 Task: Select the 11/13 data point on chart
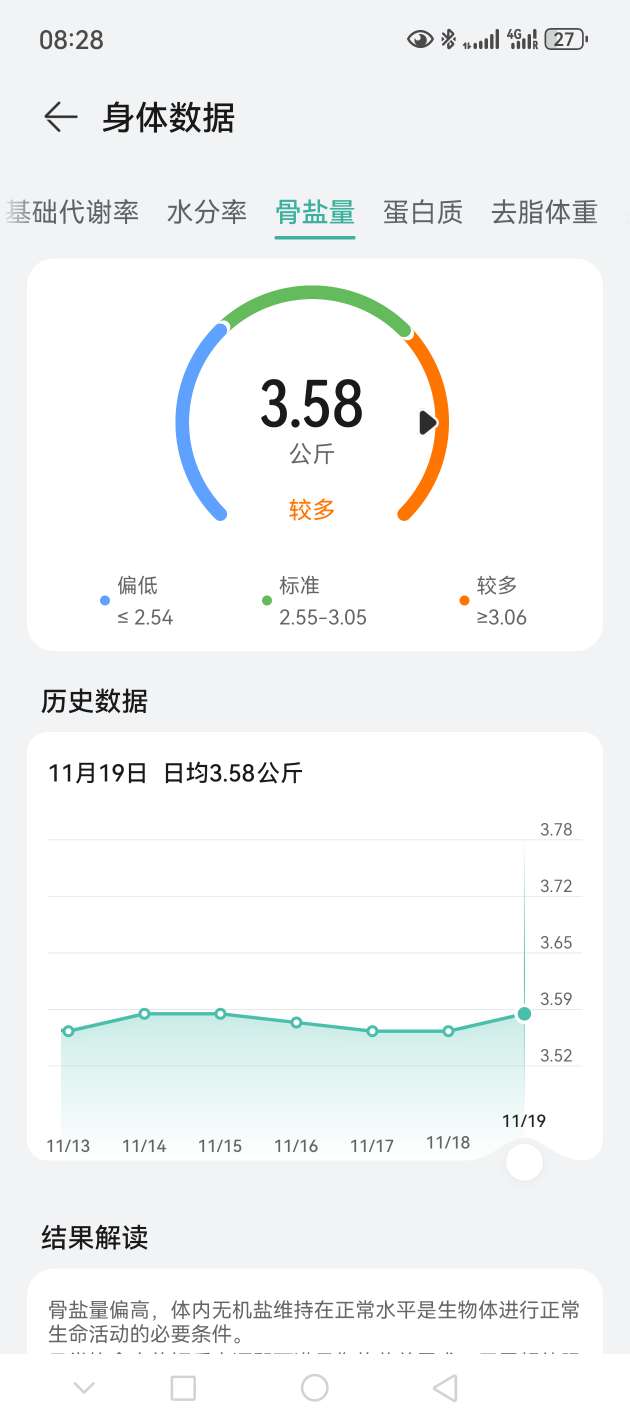tap(68, 1031)
